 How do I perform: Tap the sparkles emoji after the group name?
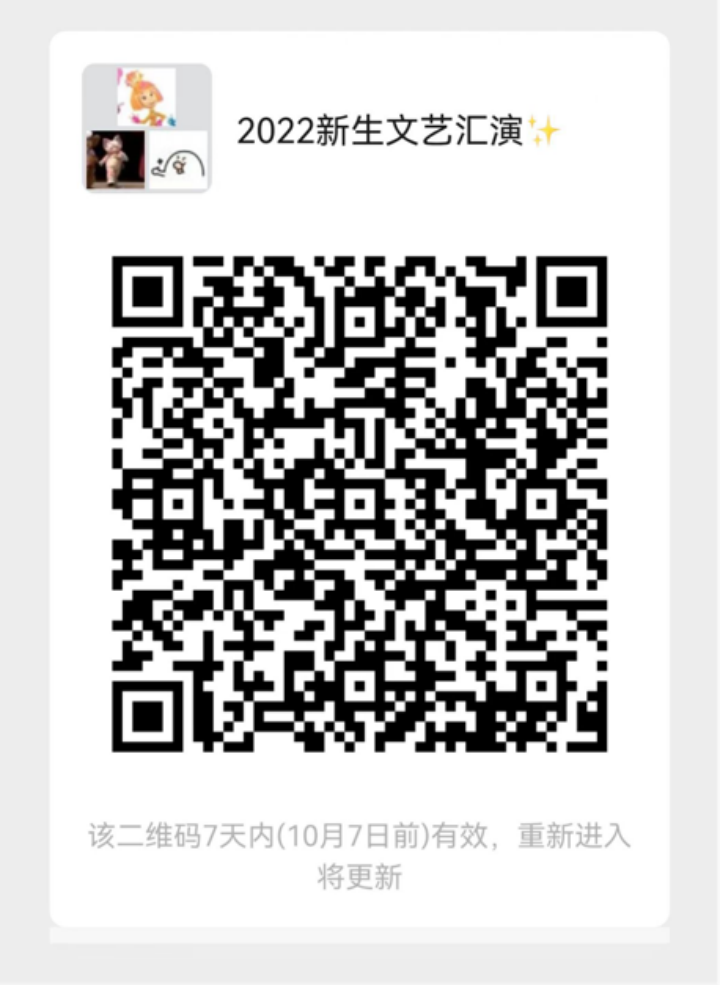click(545, 130)
